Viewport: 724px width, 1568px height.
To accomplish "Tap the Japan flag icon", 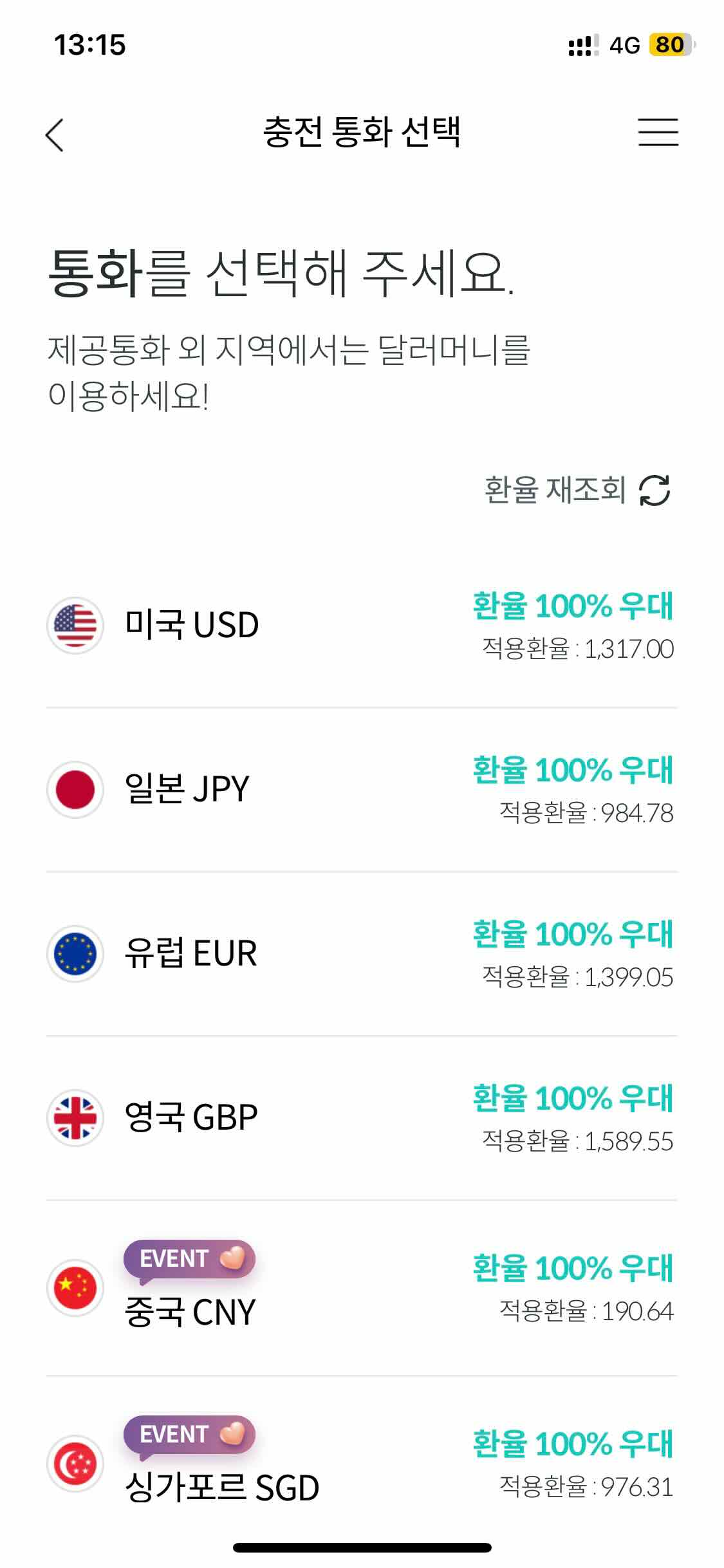I will pyautogui.click(x=75, y=789).
